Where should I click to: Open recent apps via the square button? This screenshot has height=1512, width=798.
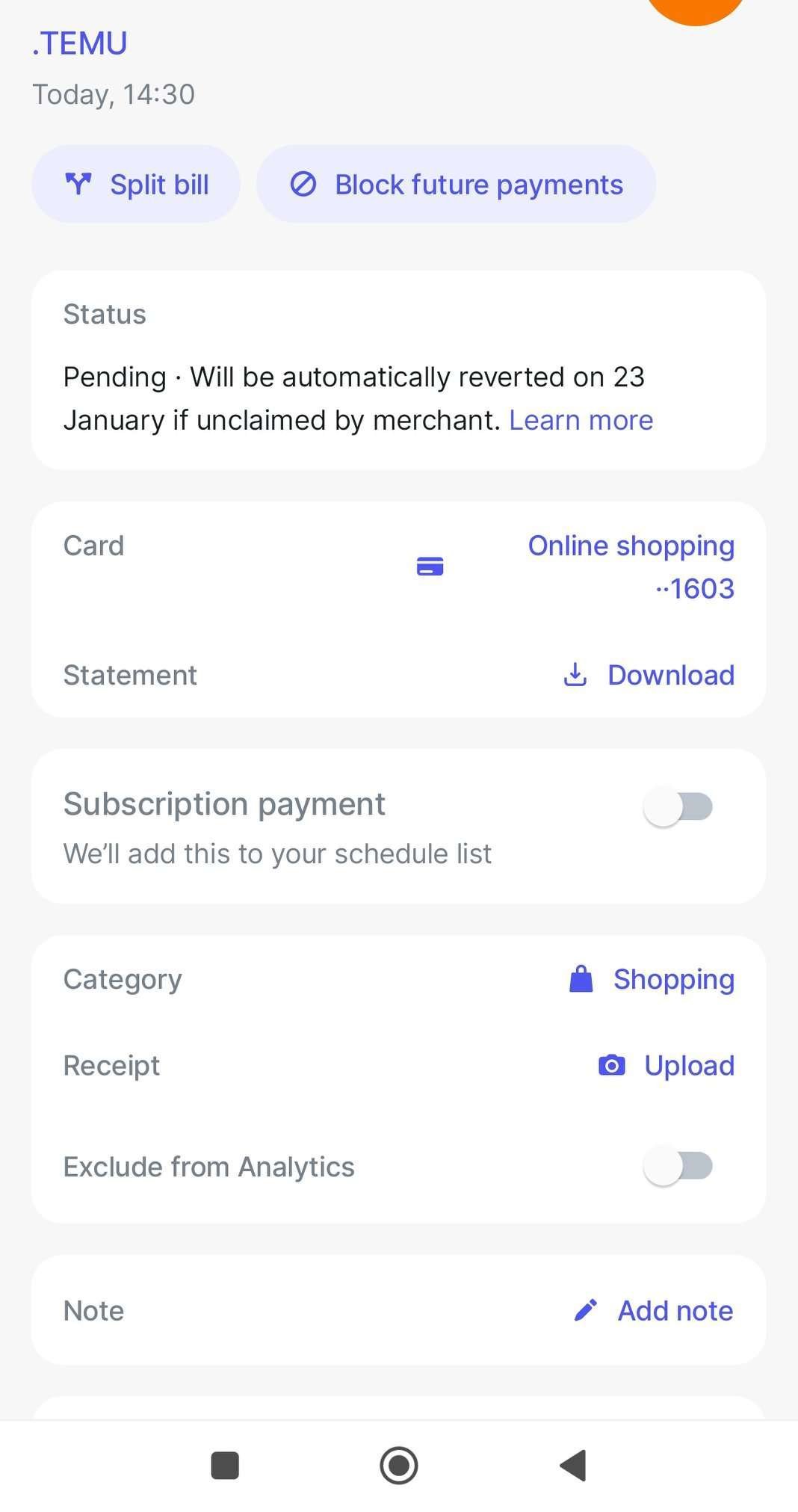pyautogui.click(x=225, y=1466)
